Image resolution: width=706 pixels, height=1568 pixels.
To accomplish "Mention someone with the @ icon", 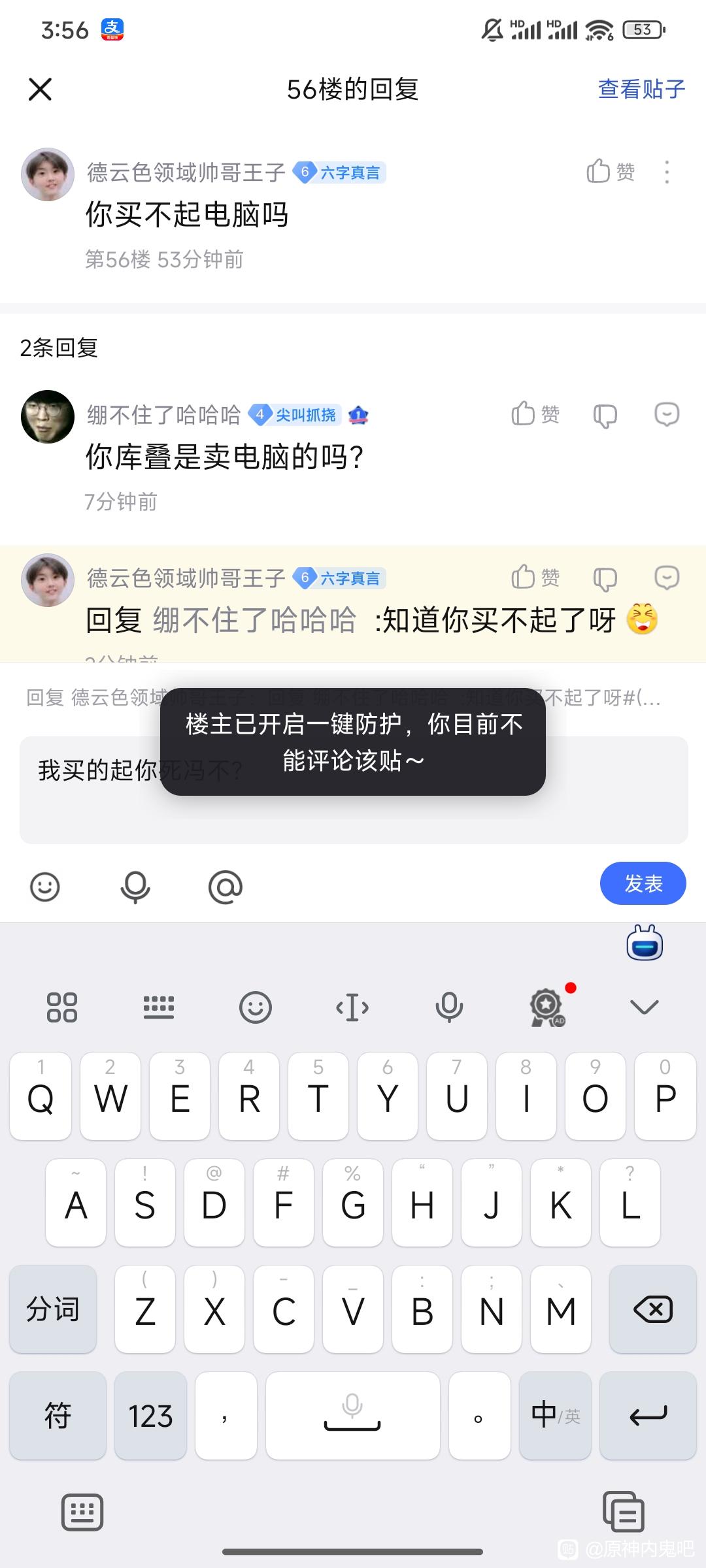I will (x=226, y=887).
